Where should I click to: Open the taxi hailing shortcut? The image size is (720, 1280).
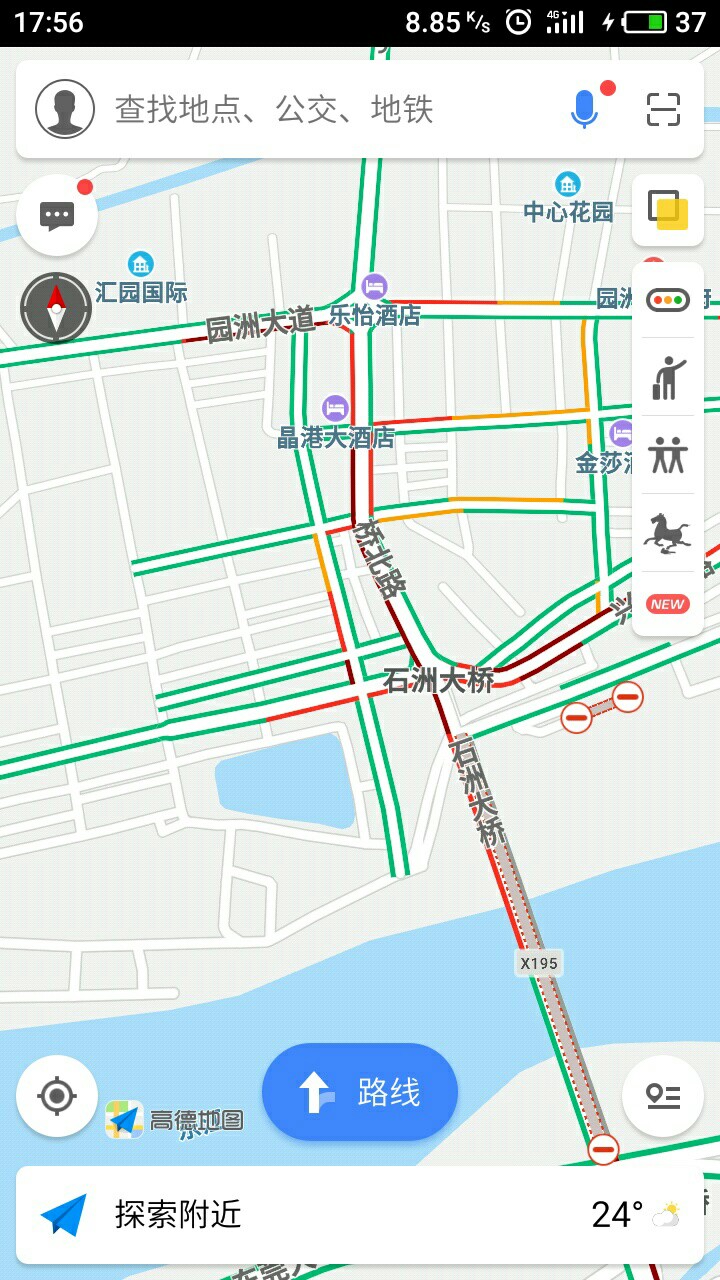point(667,377)
